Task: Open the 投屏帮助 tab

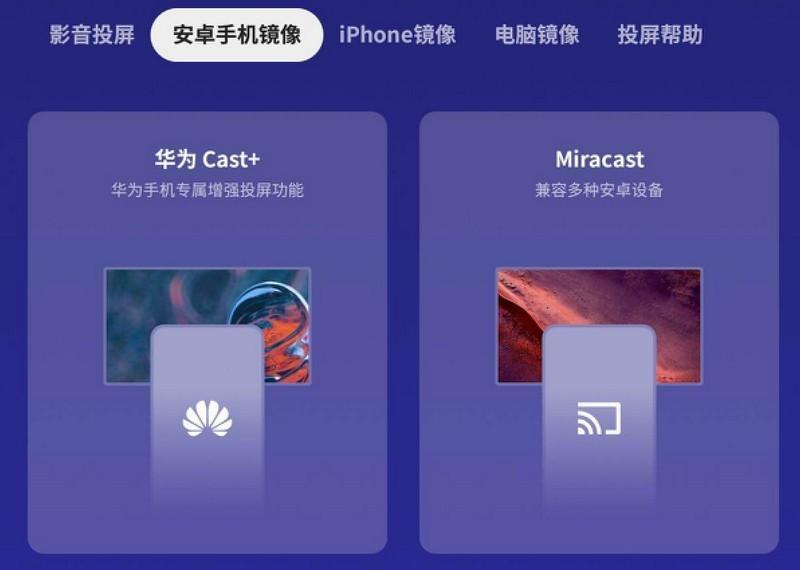Action: click(x=660, y=35)
